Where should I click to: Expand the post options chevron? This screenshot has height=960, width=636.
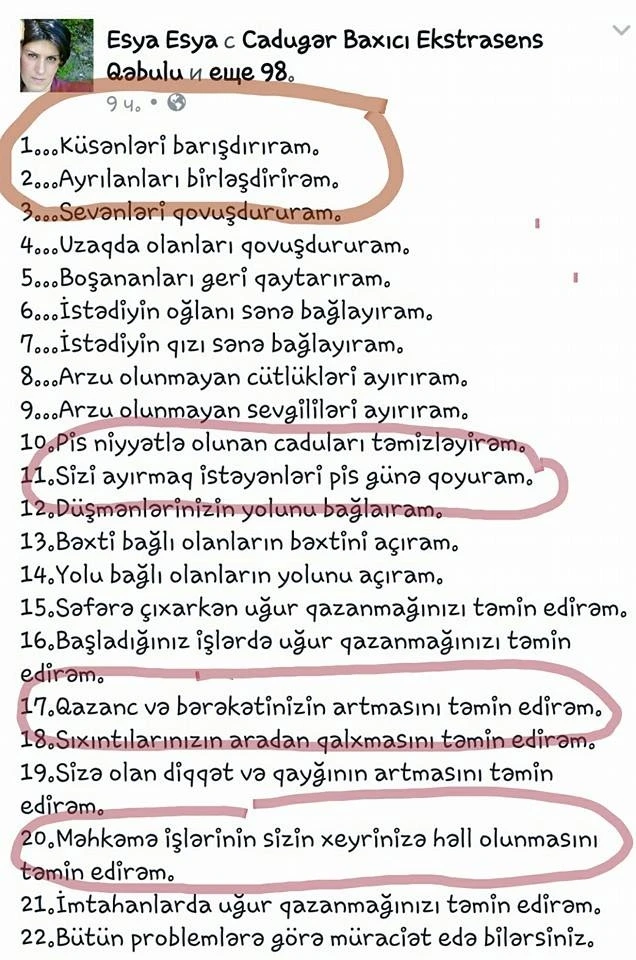click(619, 31)
